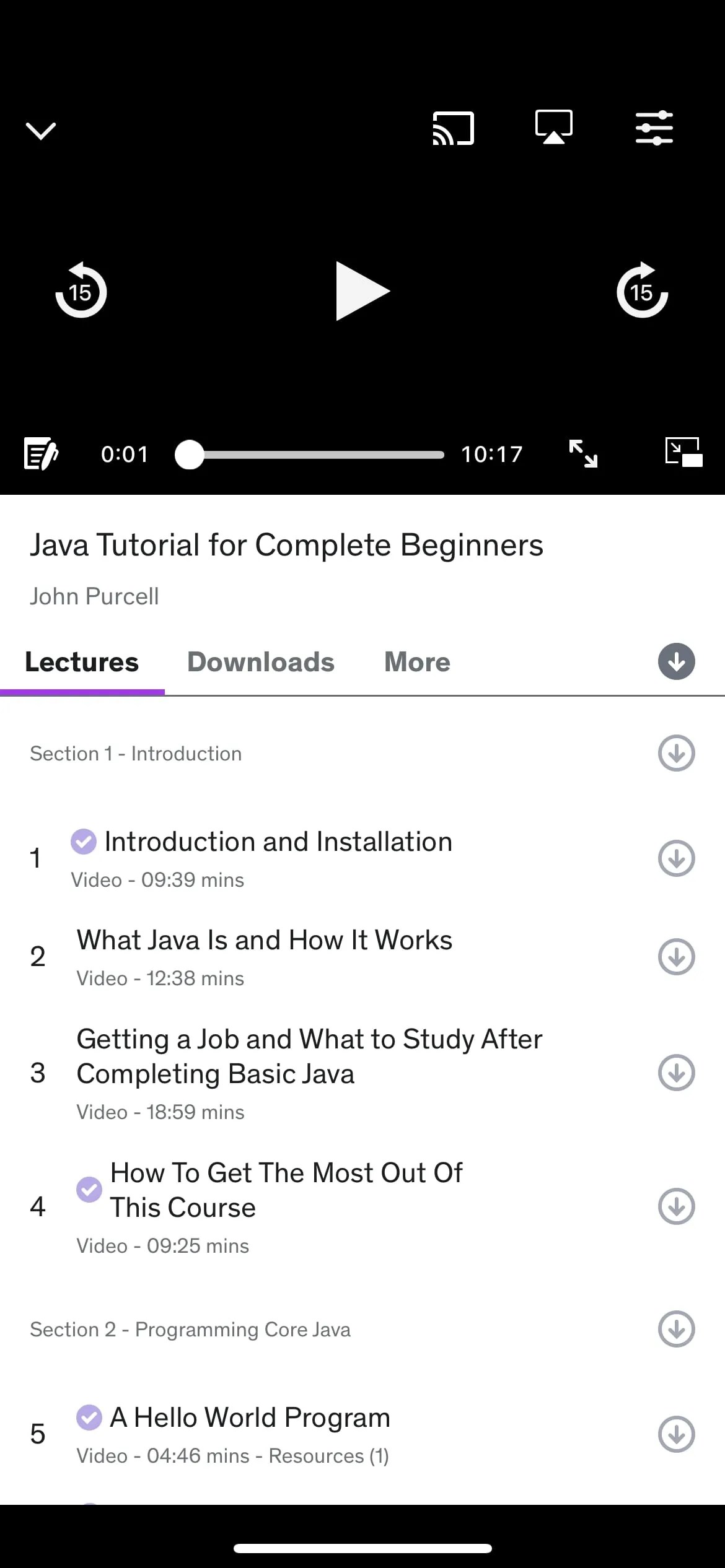Image resolution: width=725 pixels, height=1568 pixels.
Task: Open AirPlay screen mirroring options
Action: click(x=553, y=127)
